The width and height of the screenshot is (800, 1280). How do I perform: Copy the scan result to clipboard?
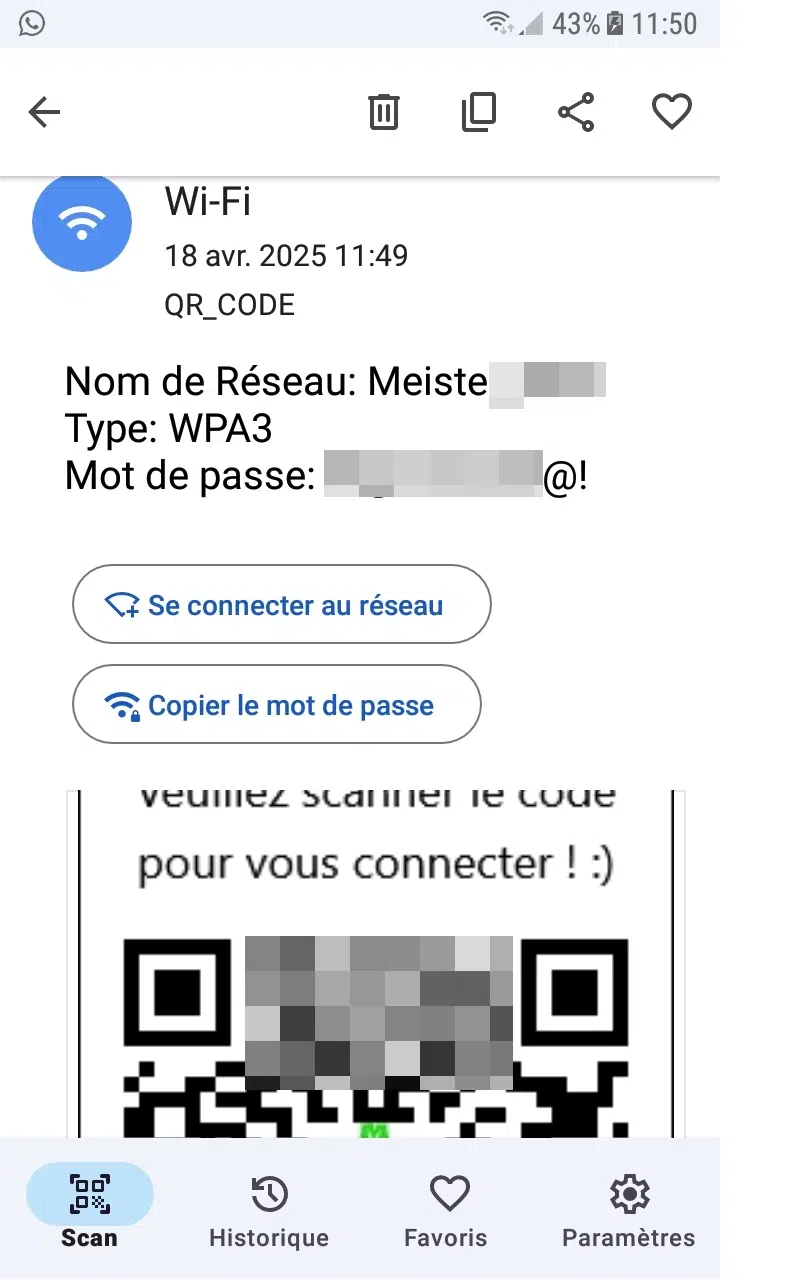(x=479, y=112)
